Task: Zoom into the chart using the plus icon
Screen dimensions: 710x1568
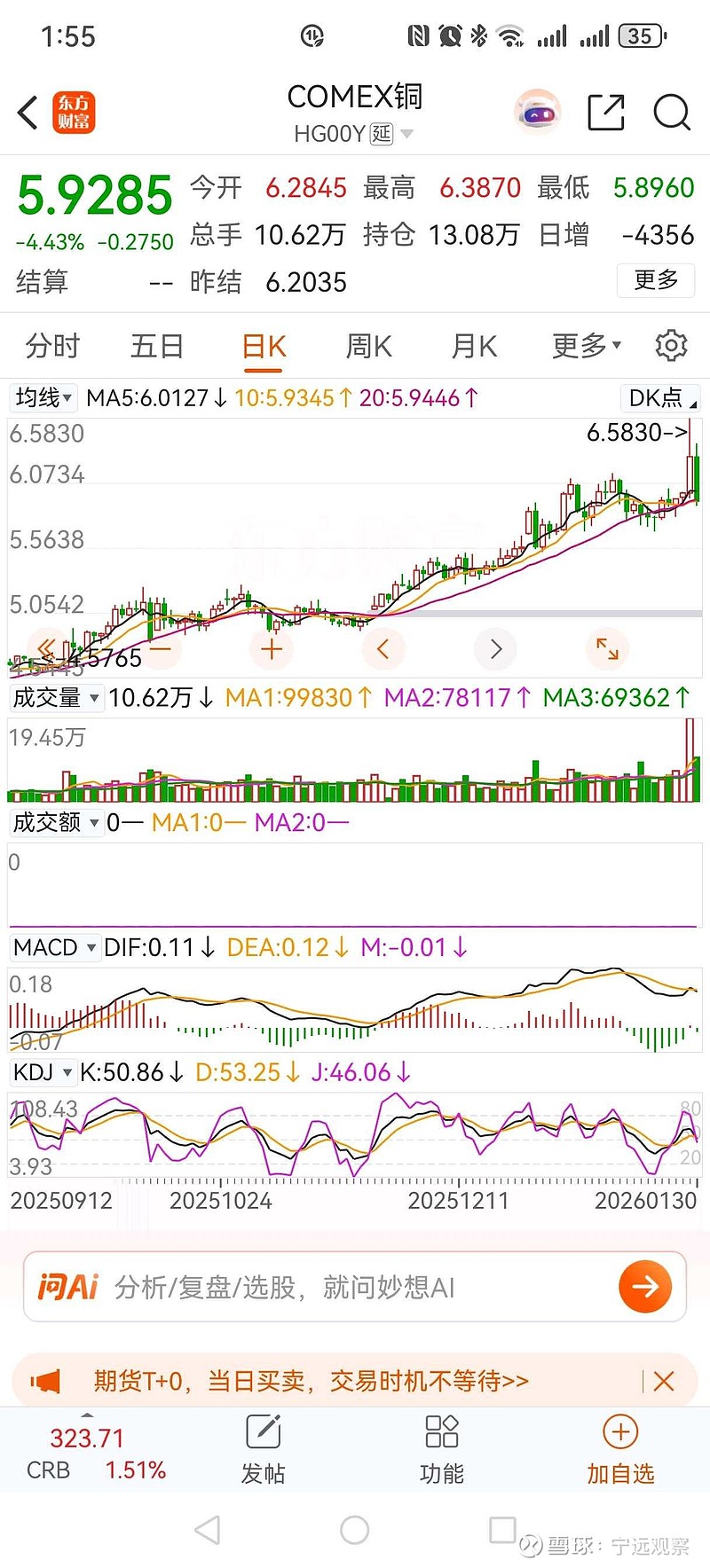Action: [272, 648]
